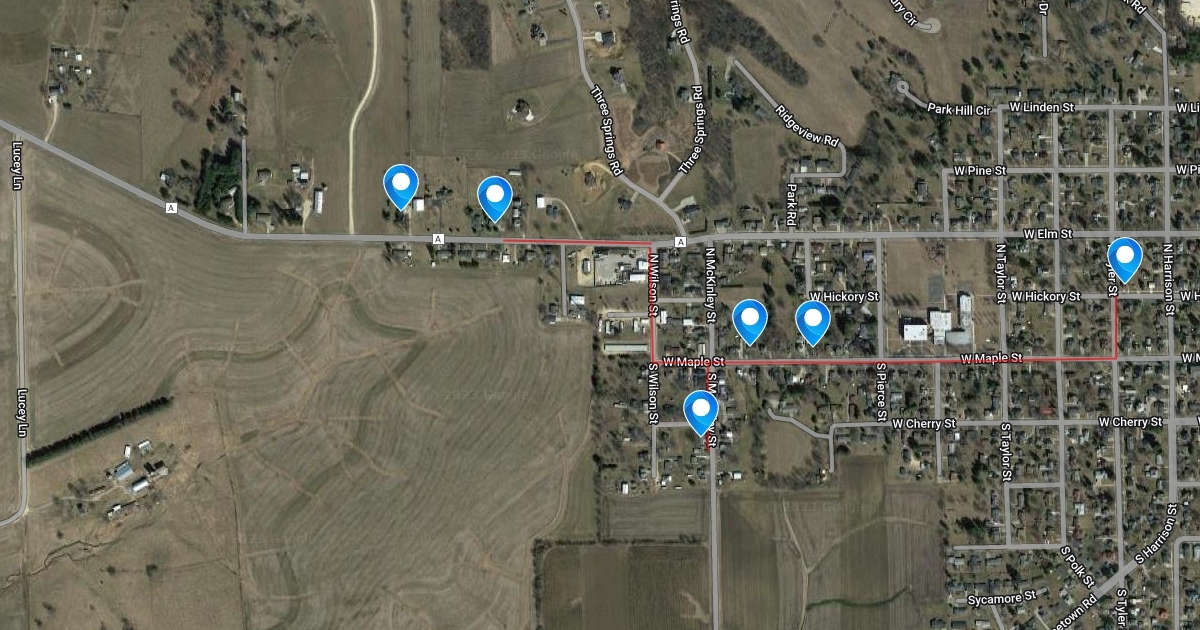Tap the pin just below the W Hickory St label by Park Rd

point(813,319)
